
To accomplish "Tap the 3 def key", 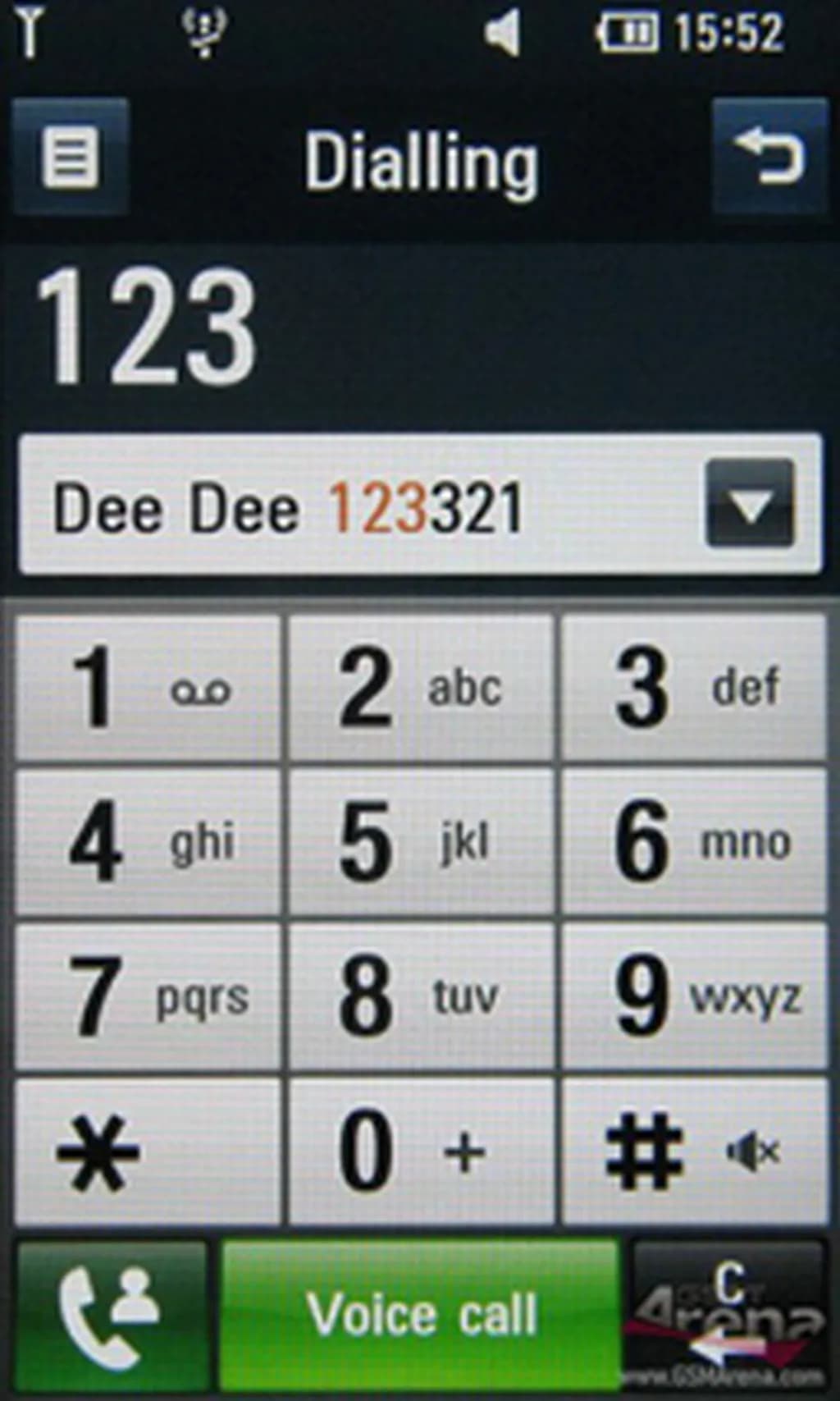I will tap(694, 688).
